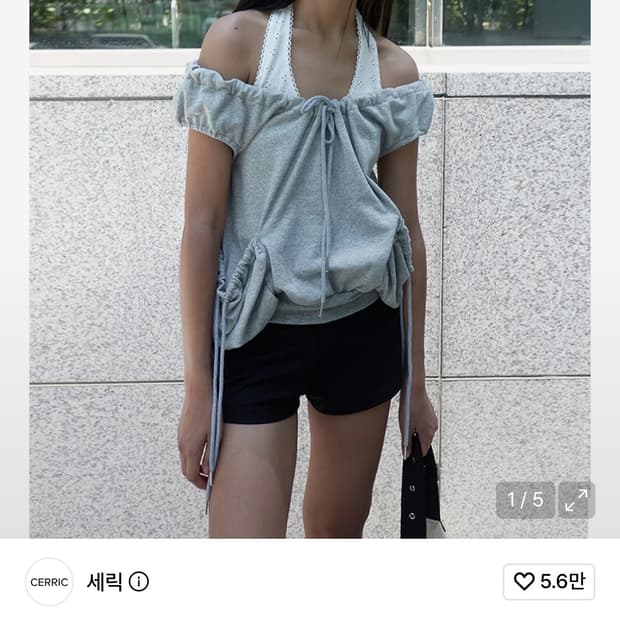The width and height of the screenshot is (620, 620).
Task: Open the gray top product image
Action: click(x=310, y=269)
